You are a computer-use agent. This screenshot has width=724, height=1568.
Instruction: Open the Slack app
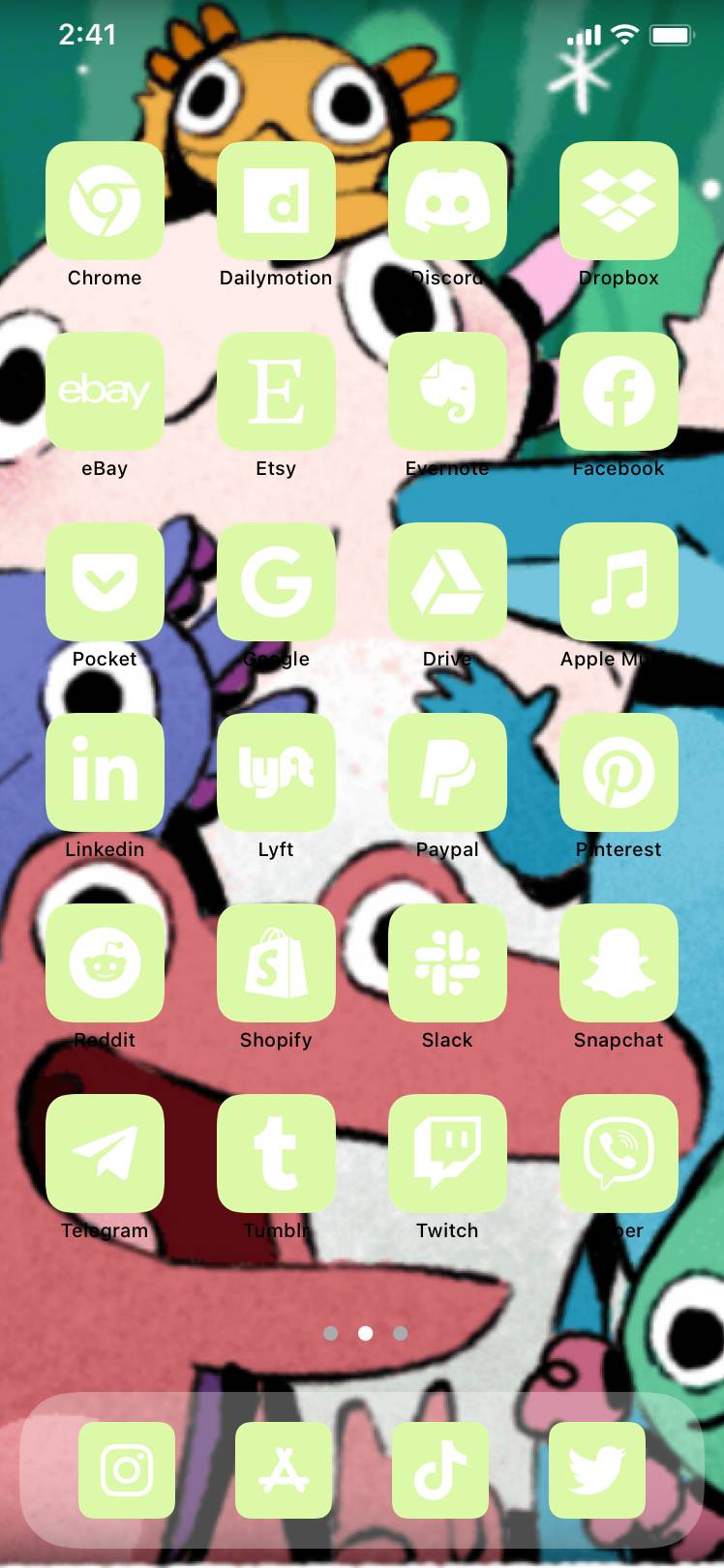(447, 963)
